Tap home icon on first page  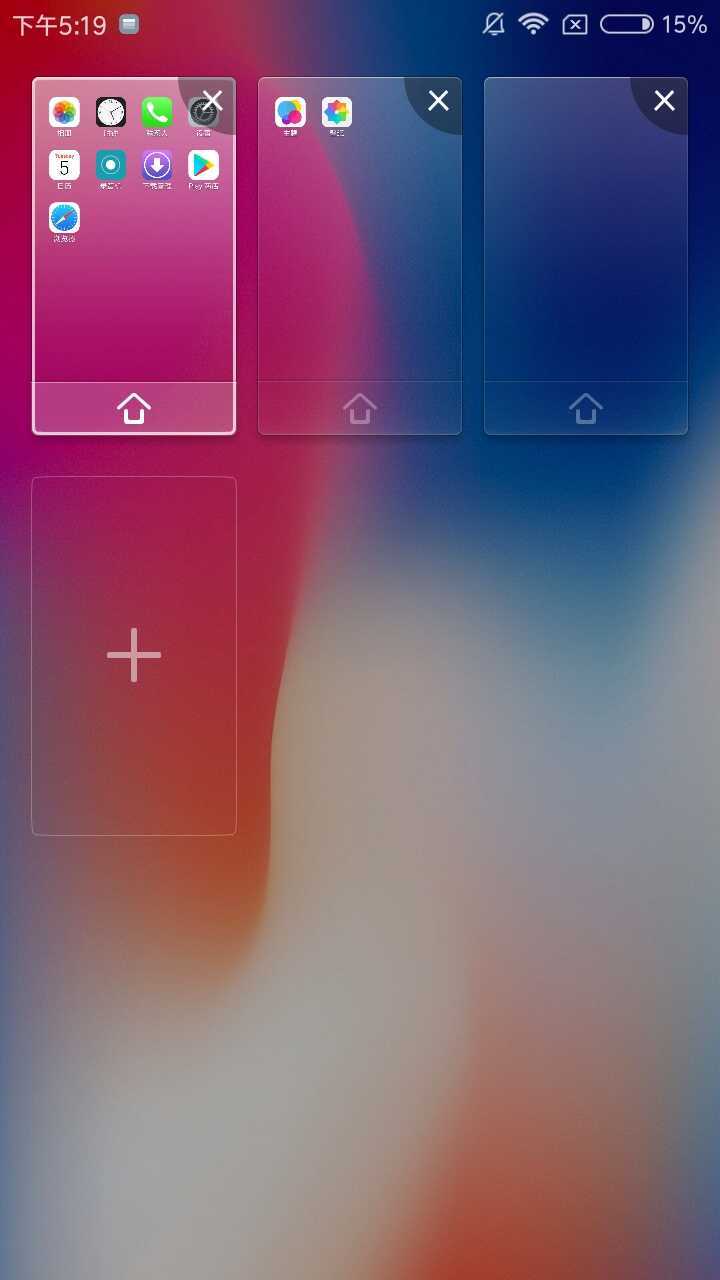(134, 408)
